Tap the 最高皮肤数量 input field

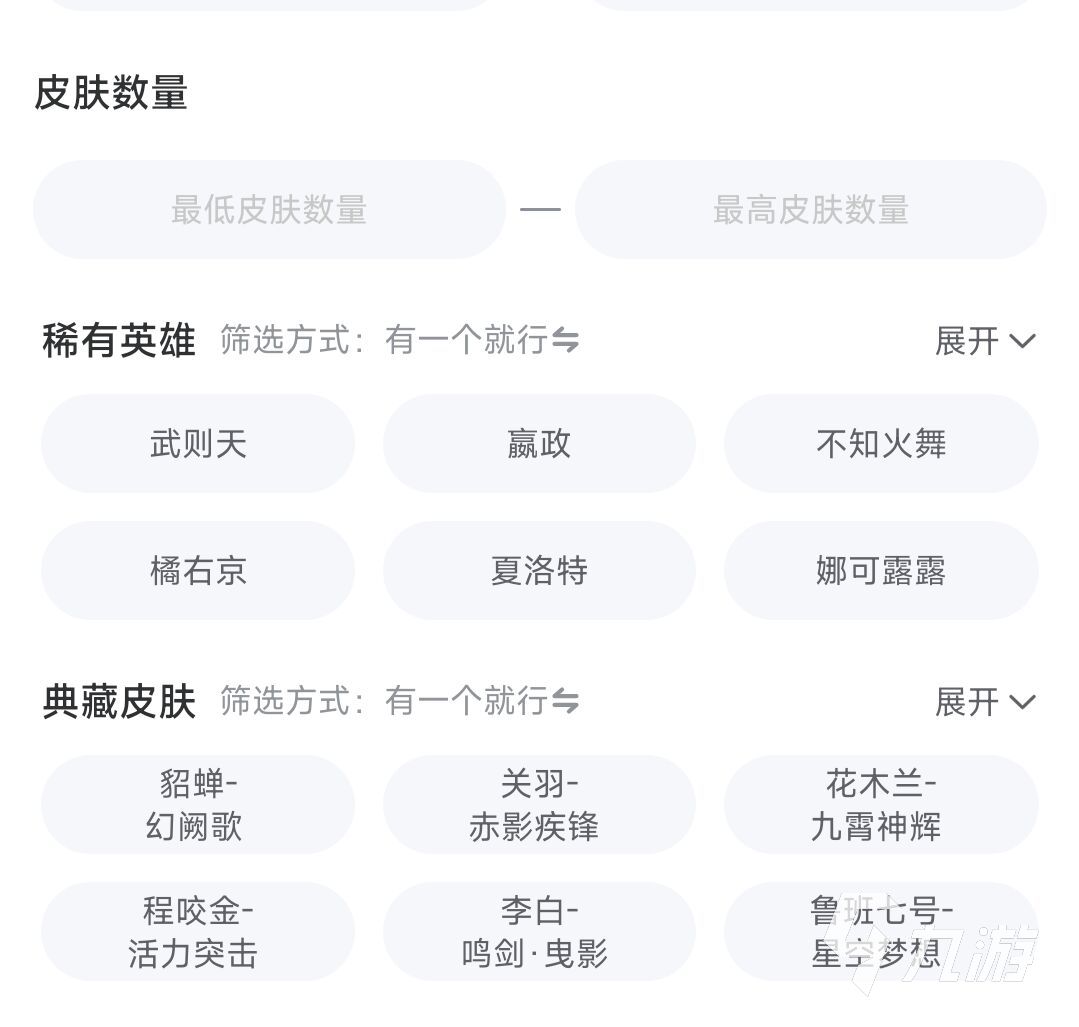coord(810,210)
